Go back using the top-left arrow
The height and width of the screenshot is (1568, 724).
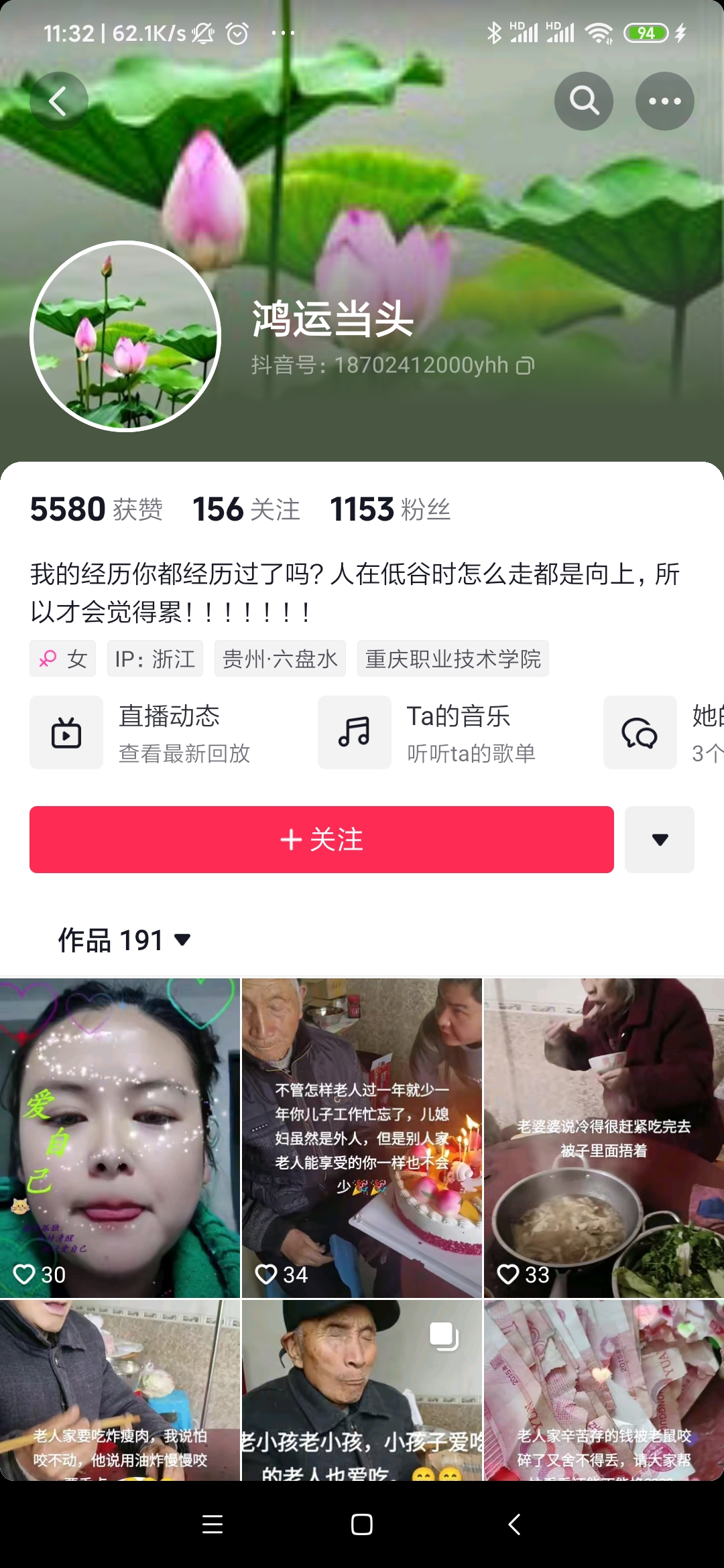tap(59, 101)
